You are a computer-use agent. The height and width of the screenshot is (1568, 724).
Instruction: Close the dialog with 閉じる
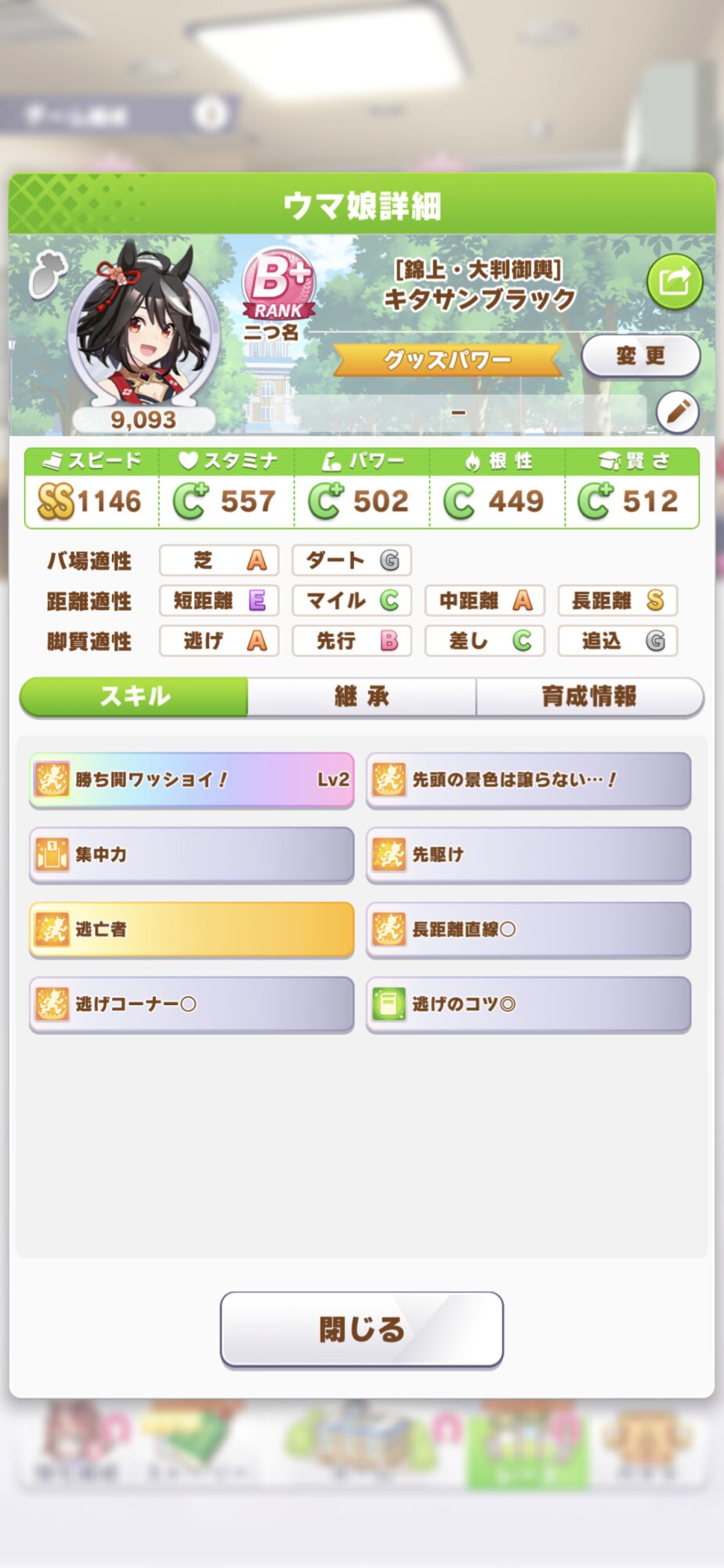point(361,1329)
